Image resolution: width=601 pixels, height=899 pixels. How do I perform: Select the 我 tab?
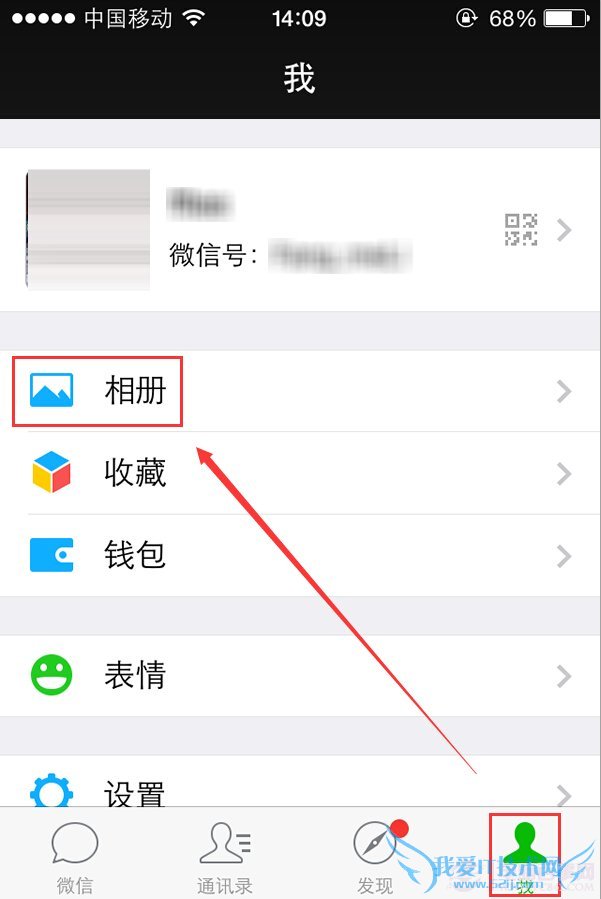click(x=525, y=856)
